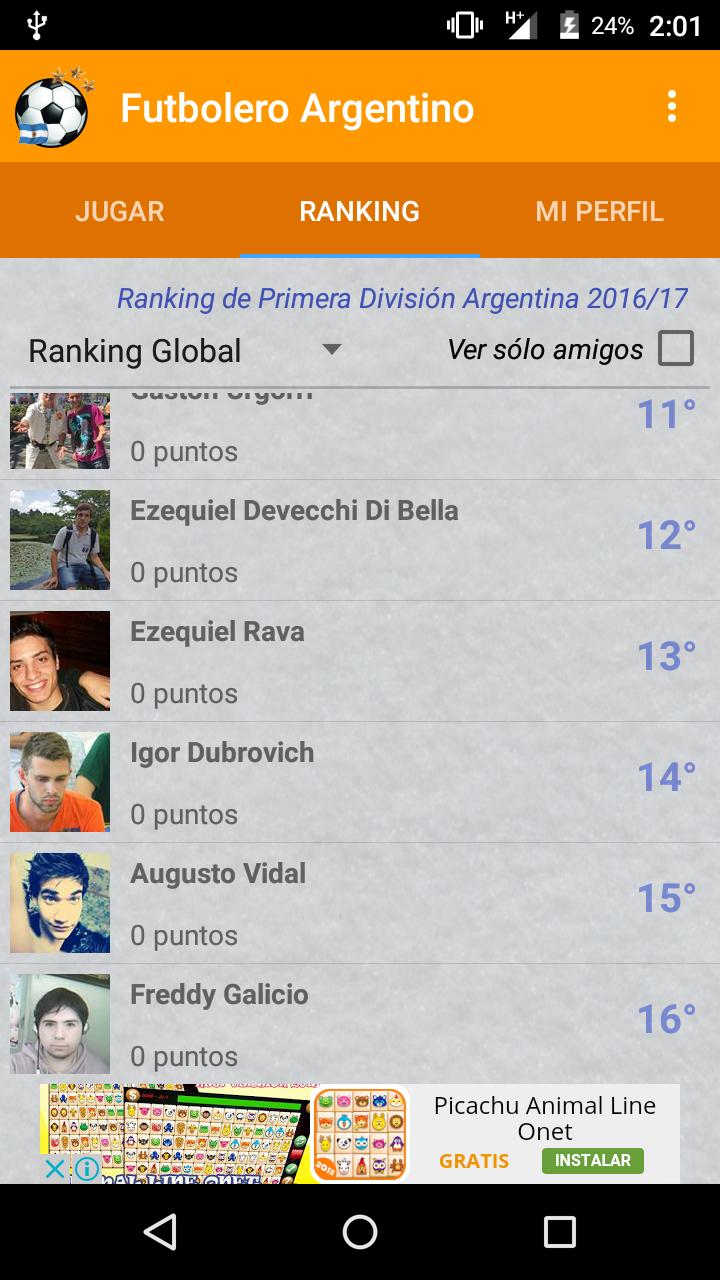Go to the Mi Perfil tab
720x1280 pixels.
tap(599, 211)
